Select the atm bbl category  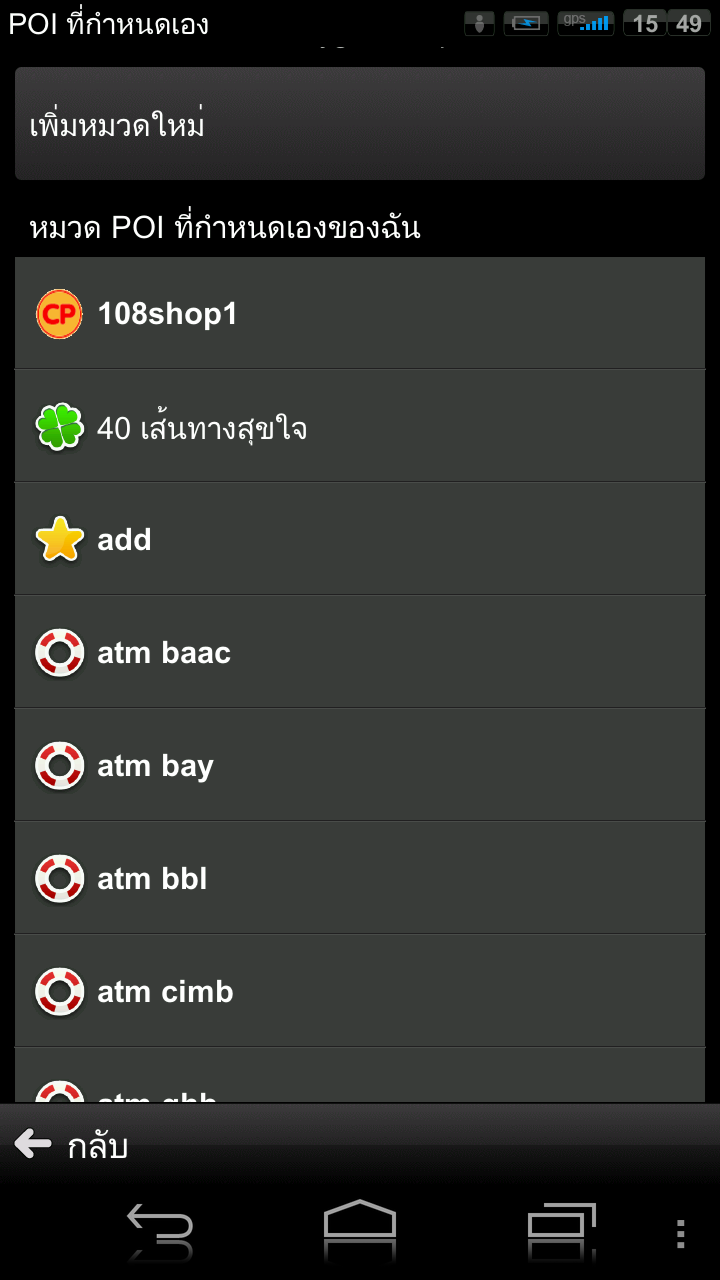pyautogui.click(x=360, y=879)
